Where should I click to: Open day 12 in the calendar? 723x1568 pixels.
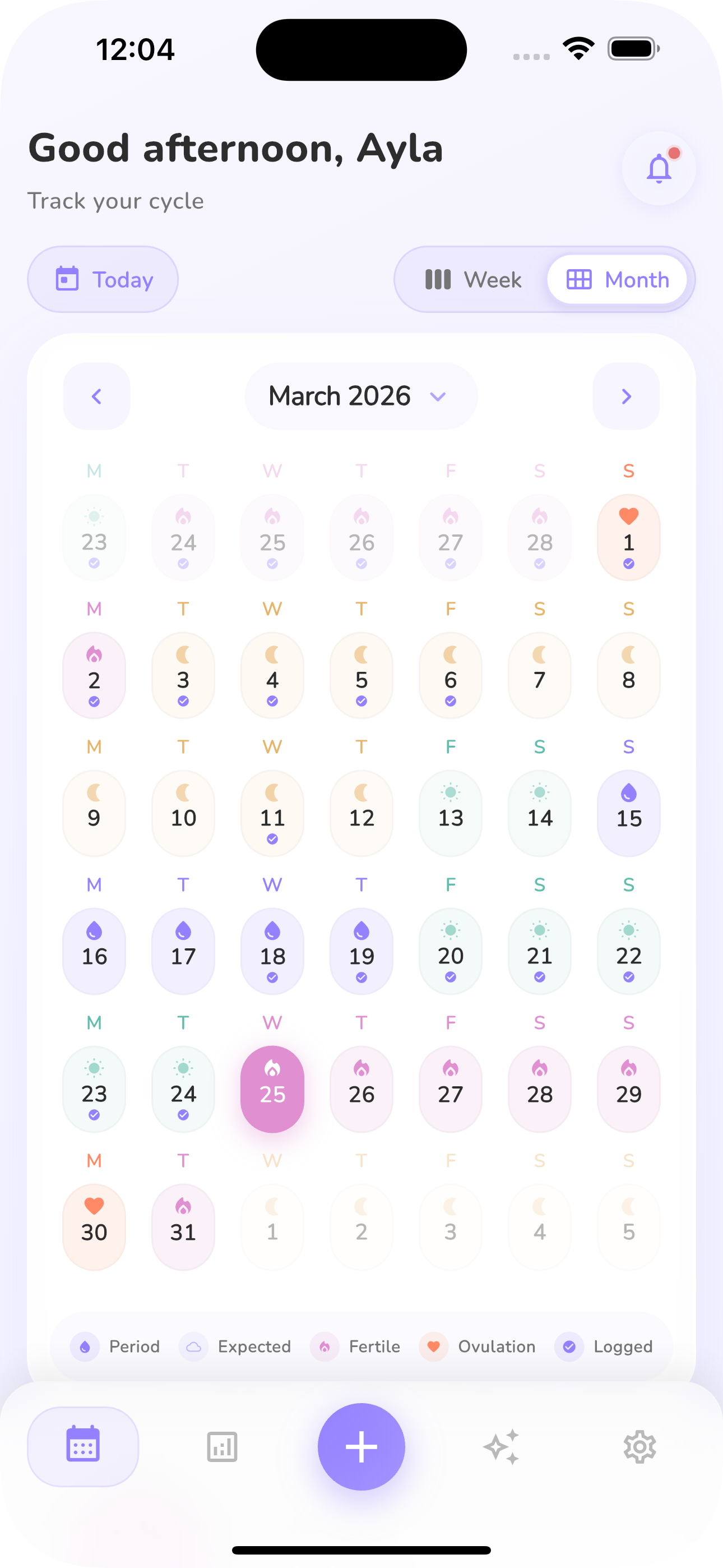coord(361,813)
